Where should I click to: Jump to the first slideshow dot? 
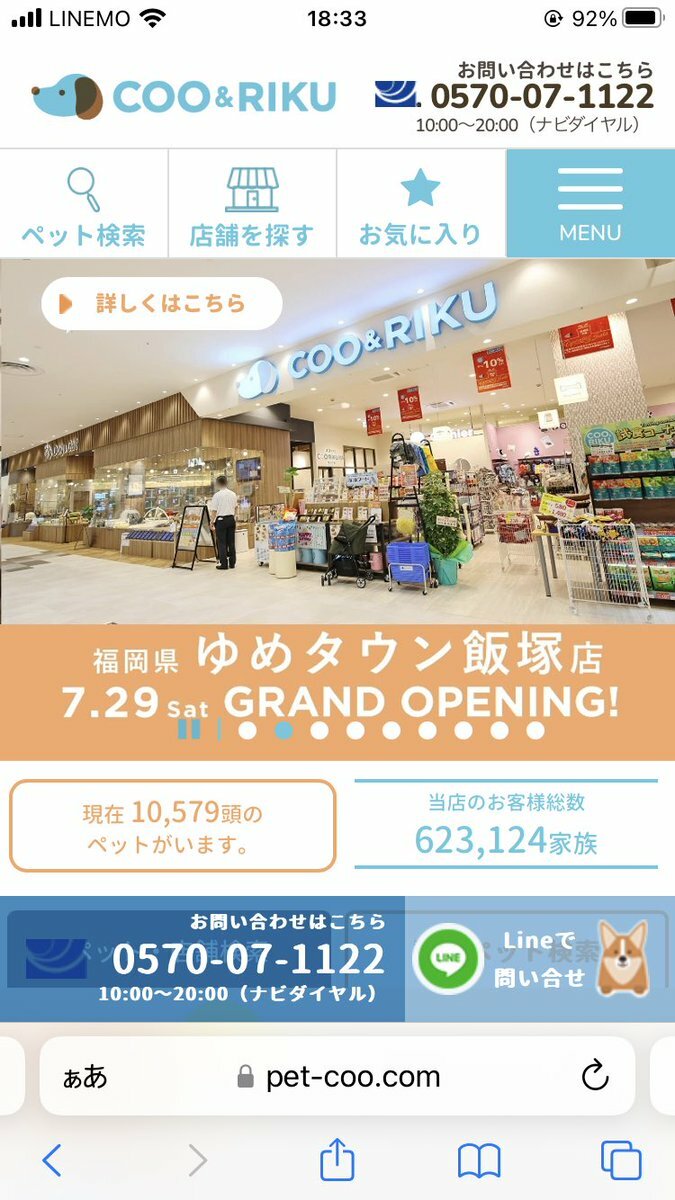[247, 730]
